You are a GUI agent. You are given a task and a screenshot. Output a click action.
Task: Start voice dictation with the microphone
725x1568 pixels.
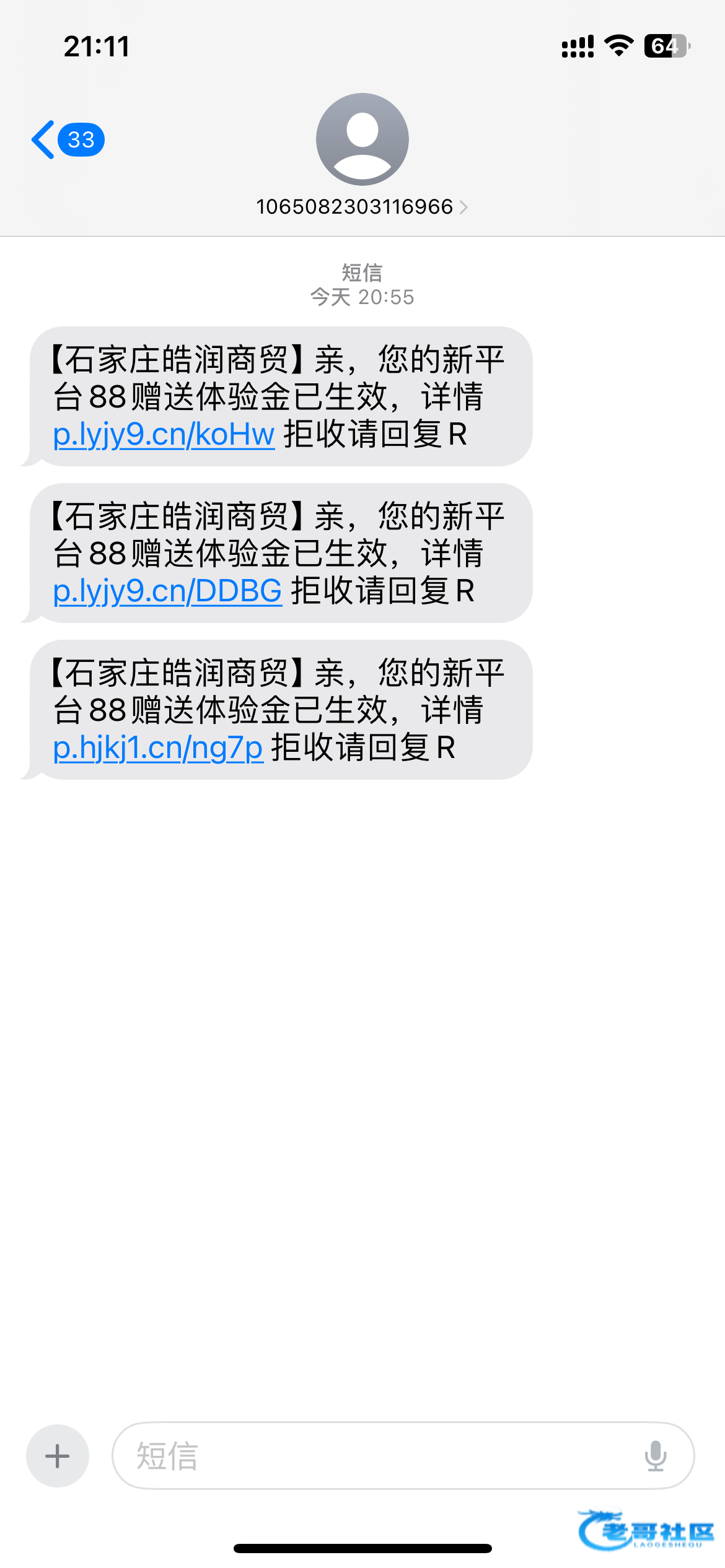click(655, 1455)
